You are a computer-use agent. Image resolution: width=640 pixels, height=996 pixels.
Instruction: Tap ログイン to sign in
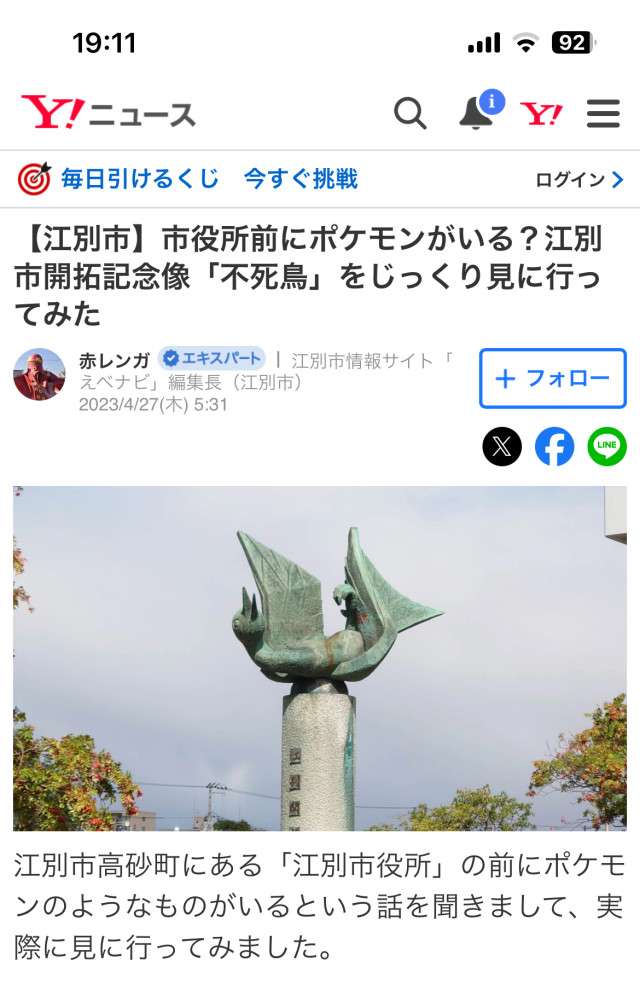tap(579, 180)
